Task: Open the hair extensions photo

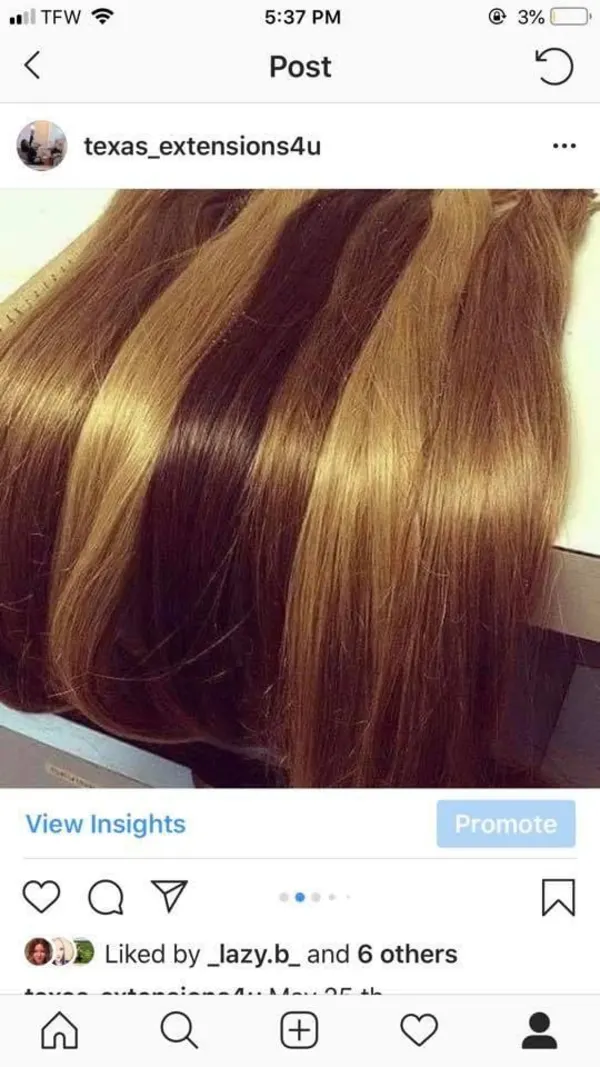Action: coord(300,488)
